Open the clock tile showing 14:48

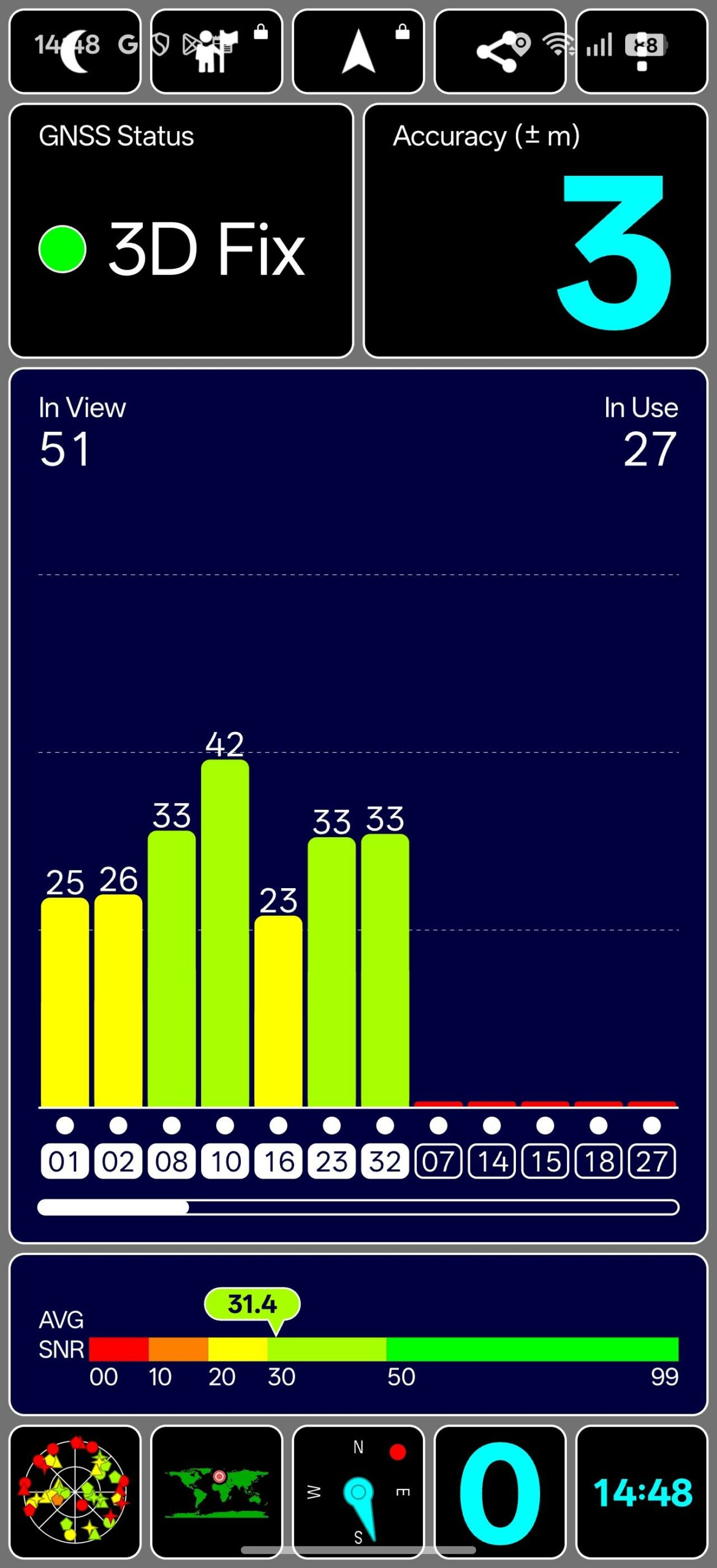tap(642, 1491)
